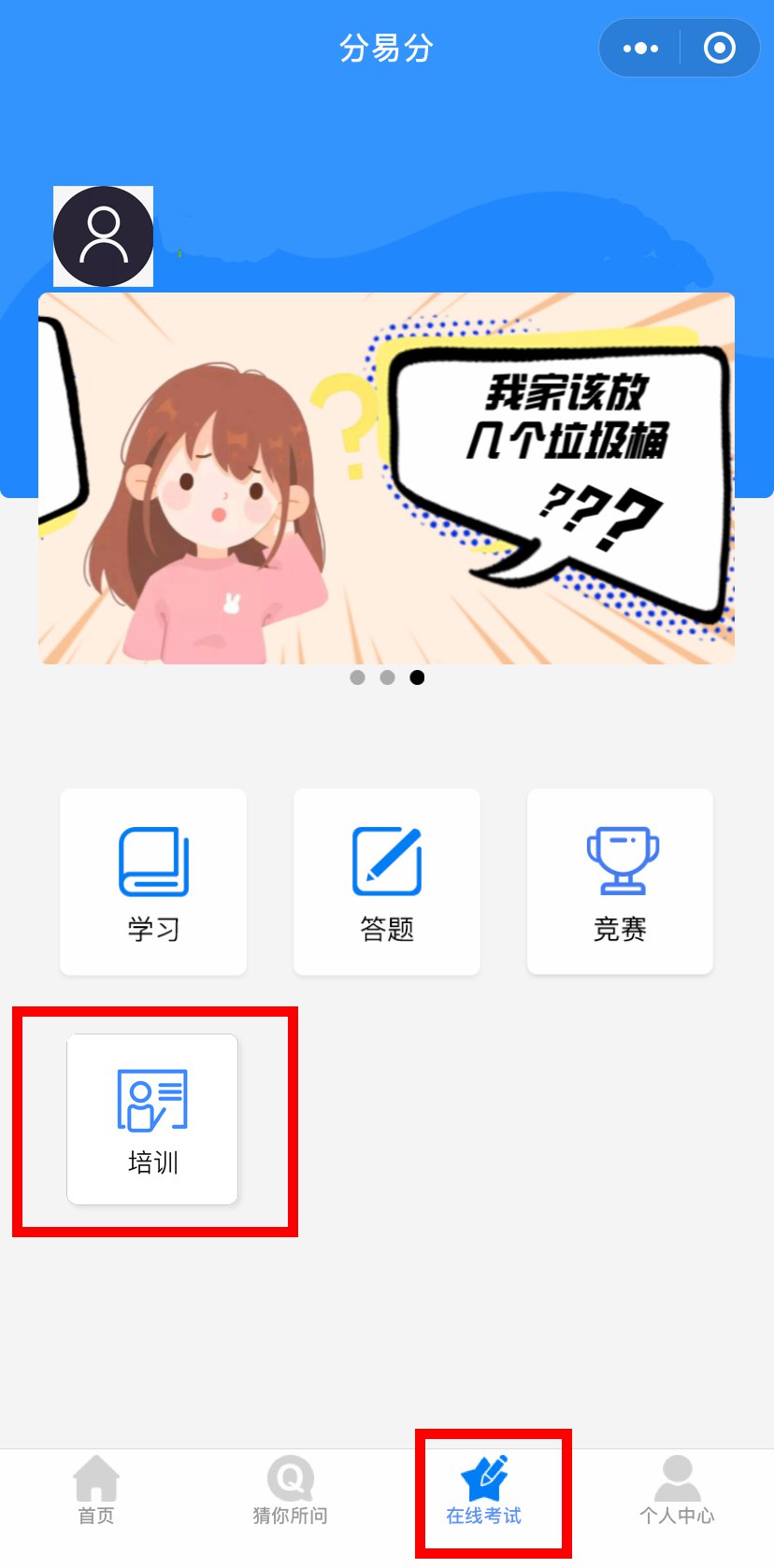Viewport: 774px width, 1568px height.
Task: Tap the user profile avatar
Action: pyautogui.click(x=104, y=236)
